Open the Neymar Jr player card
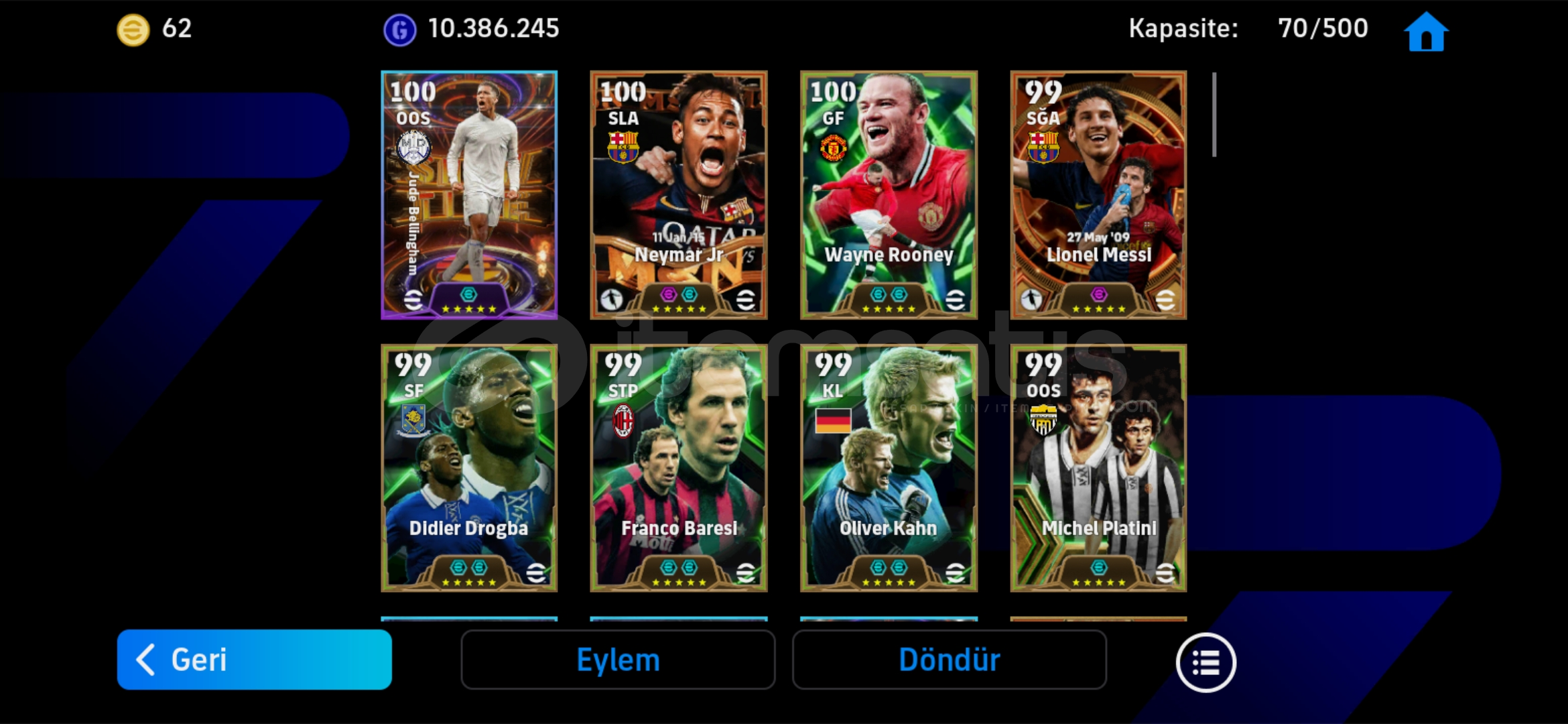 pyautogui.click(x=679, y=194)
